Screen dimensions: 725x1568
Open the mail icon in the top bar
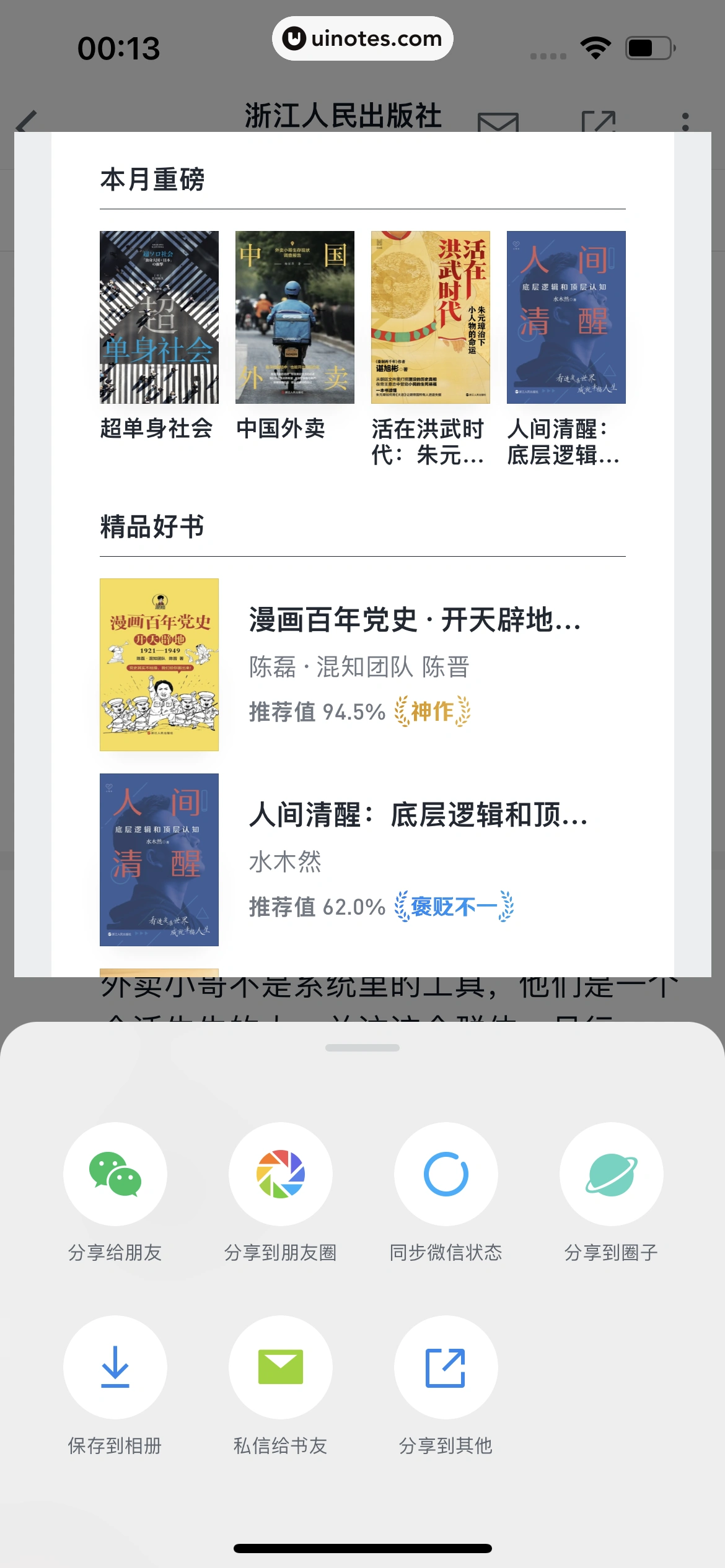[499, 121]
